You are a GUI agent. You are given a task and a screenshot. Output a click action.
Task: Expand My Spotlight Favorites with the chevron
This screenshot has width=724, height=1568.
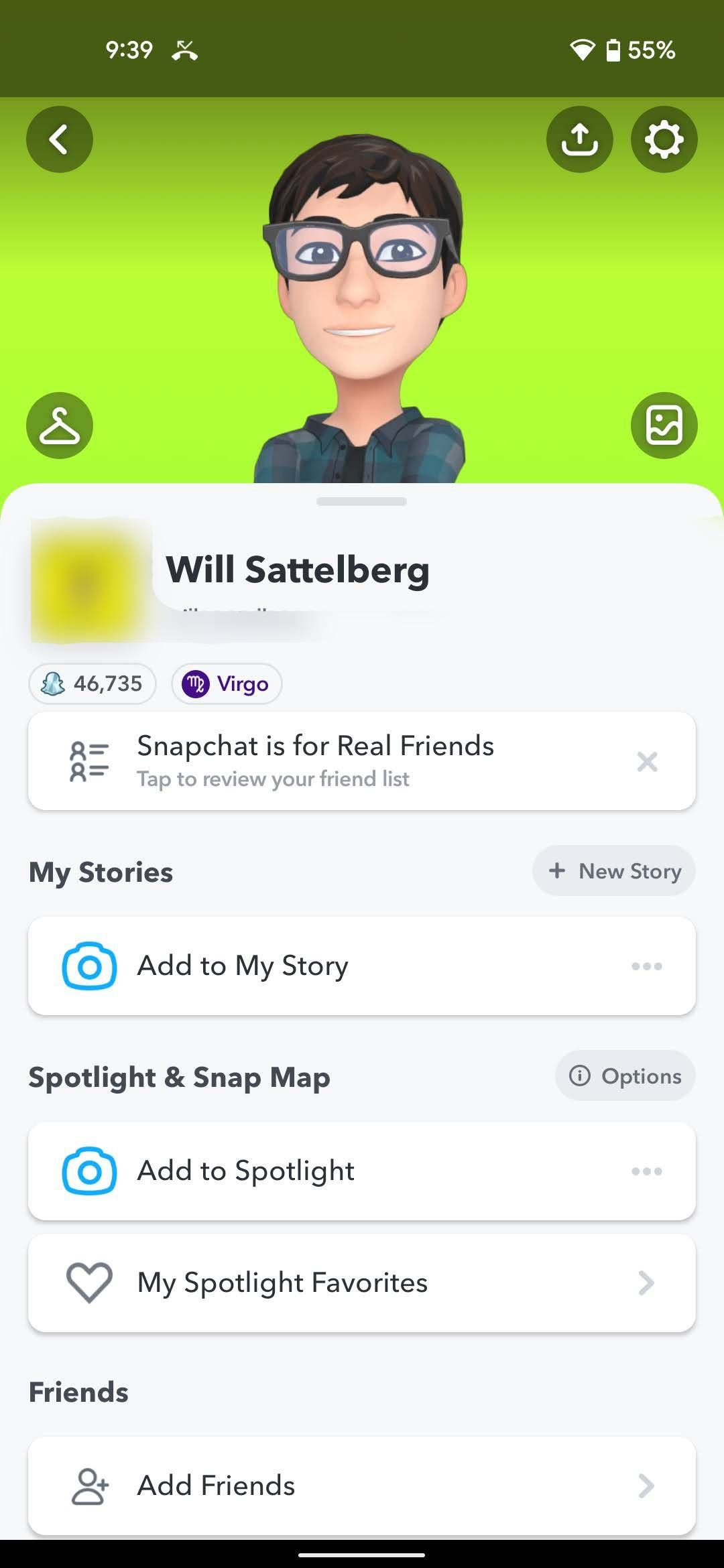pos(646,1282)
